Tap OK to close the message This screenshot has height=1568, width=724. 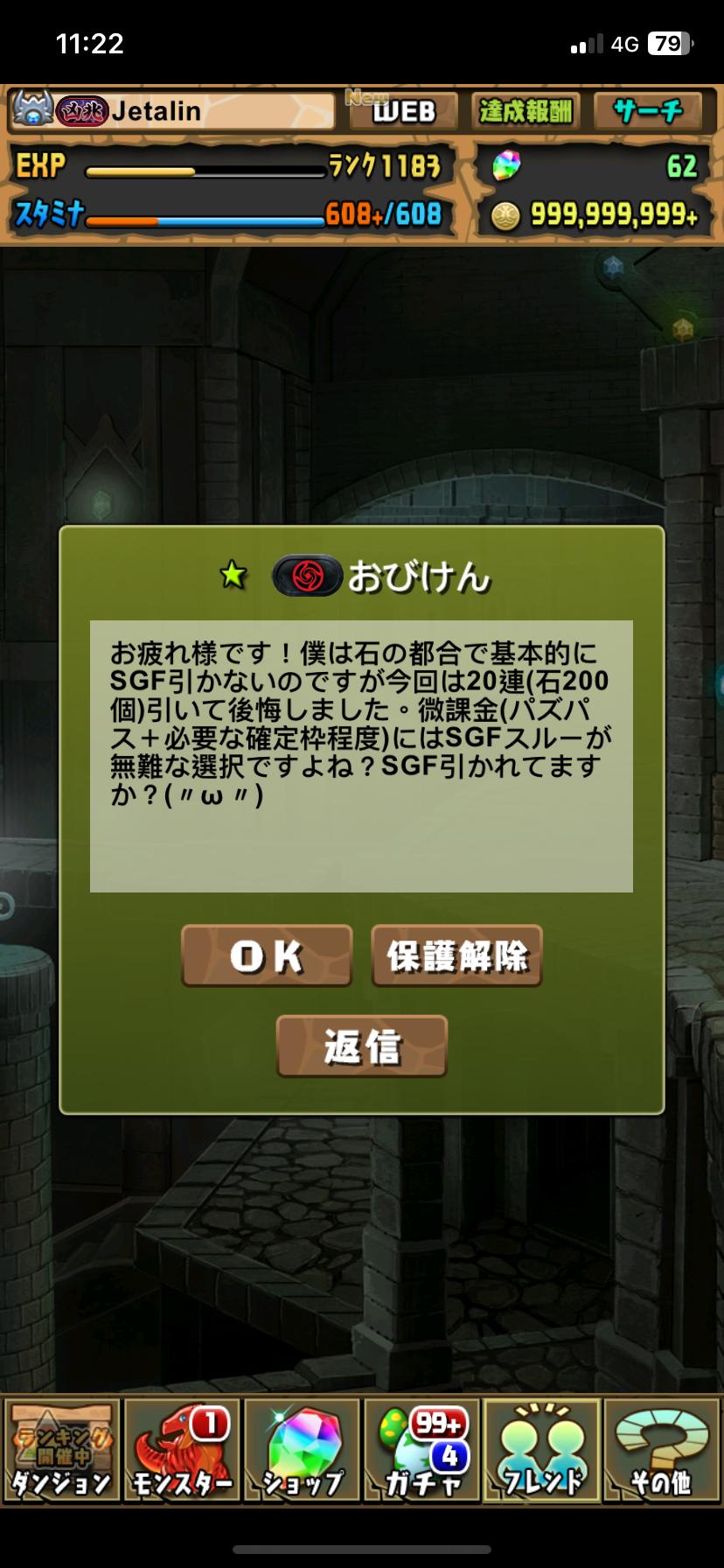point(267,956)
